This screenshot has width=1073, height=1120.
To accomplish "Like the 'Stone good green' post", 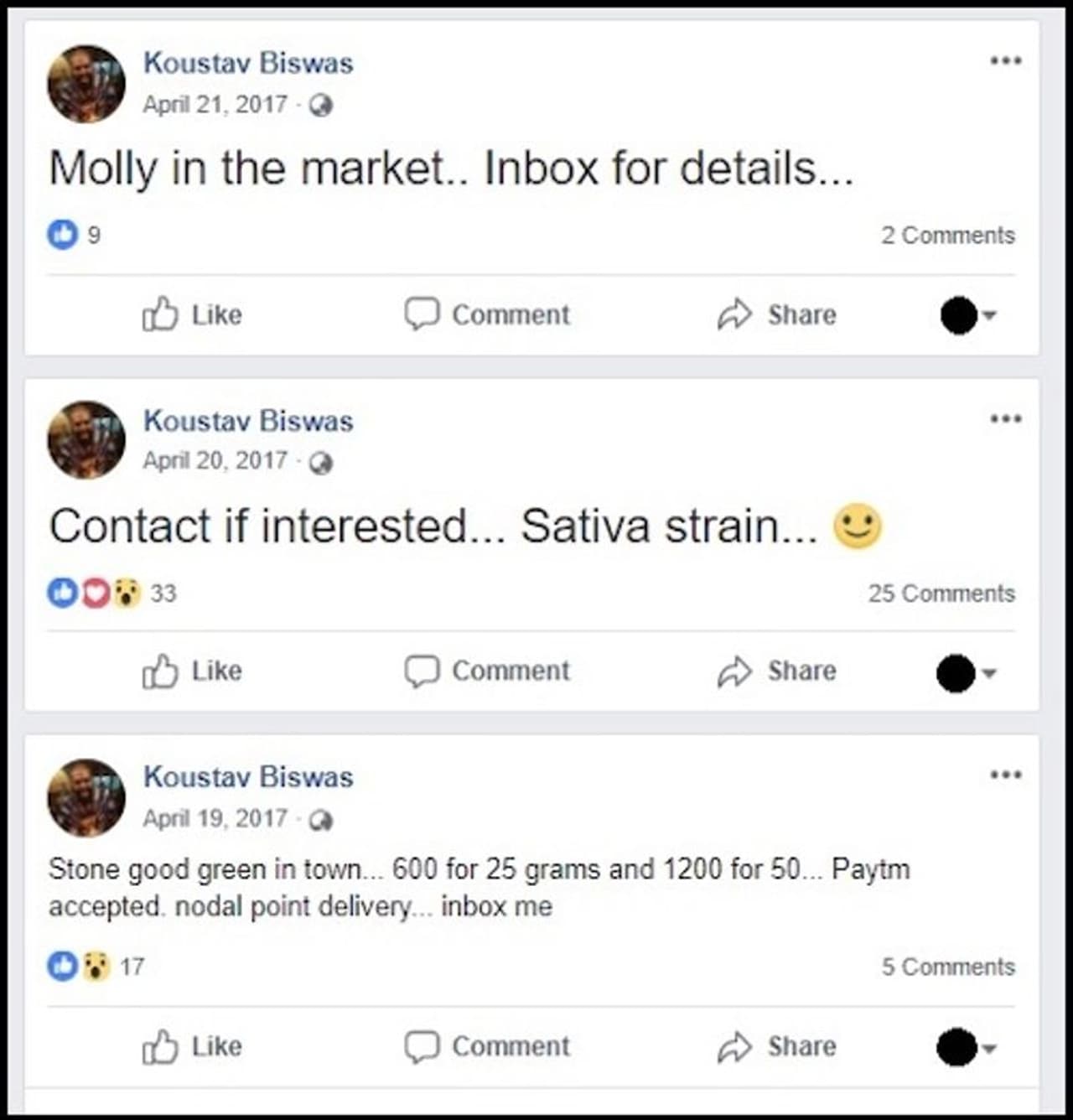I will [193, 1047].
